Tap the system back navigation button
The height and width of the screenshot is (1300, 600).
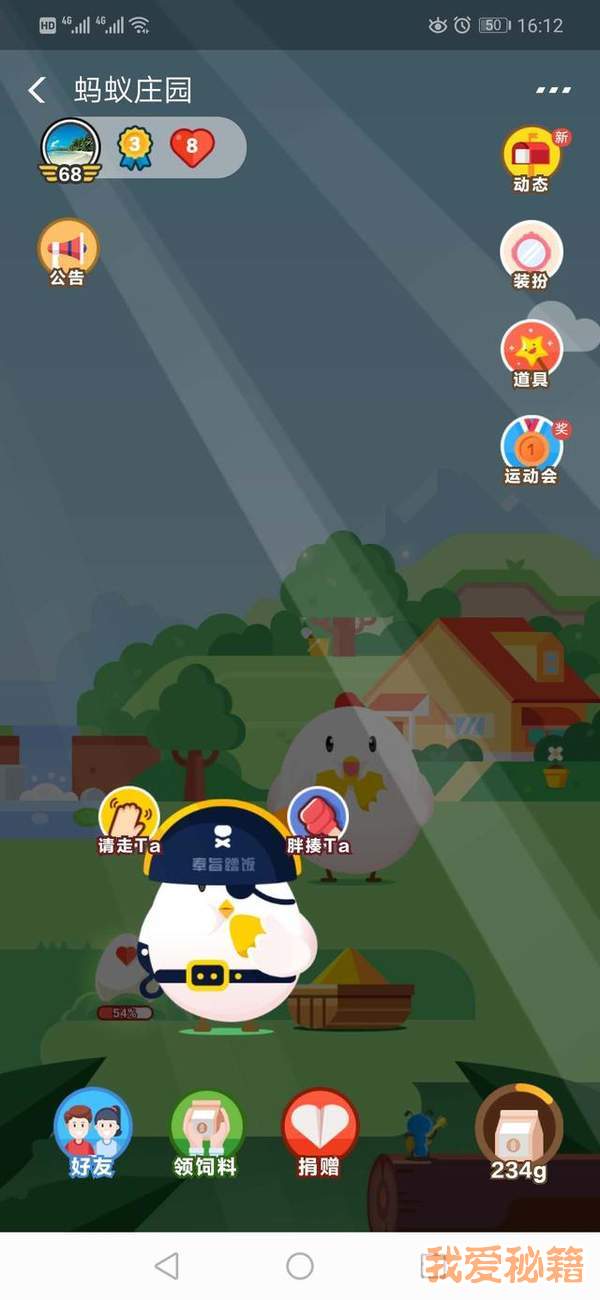click(167, 1266)
